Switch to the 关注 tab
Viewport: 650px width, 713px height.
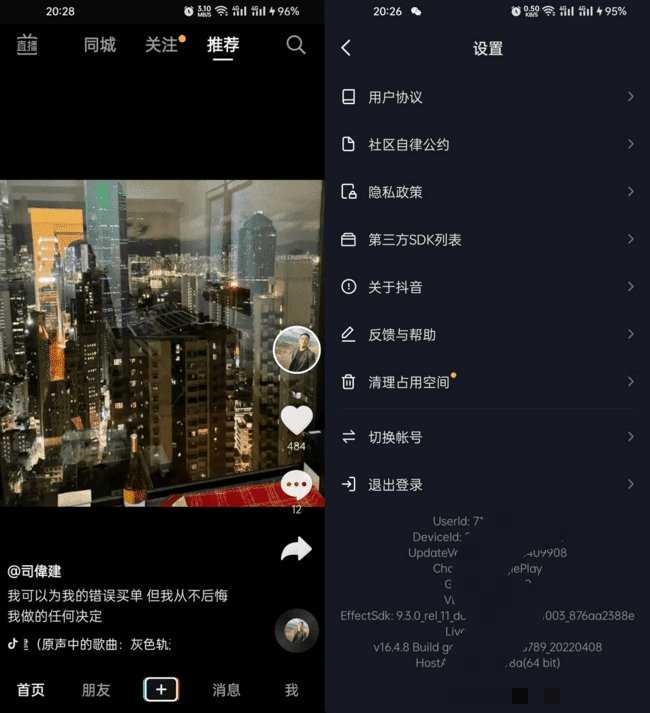[x=161, y=45]
